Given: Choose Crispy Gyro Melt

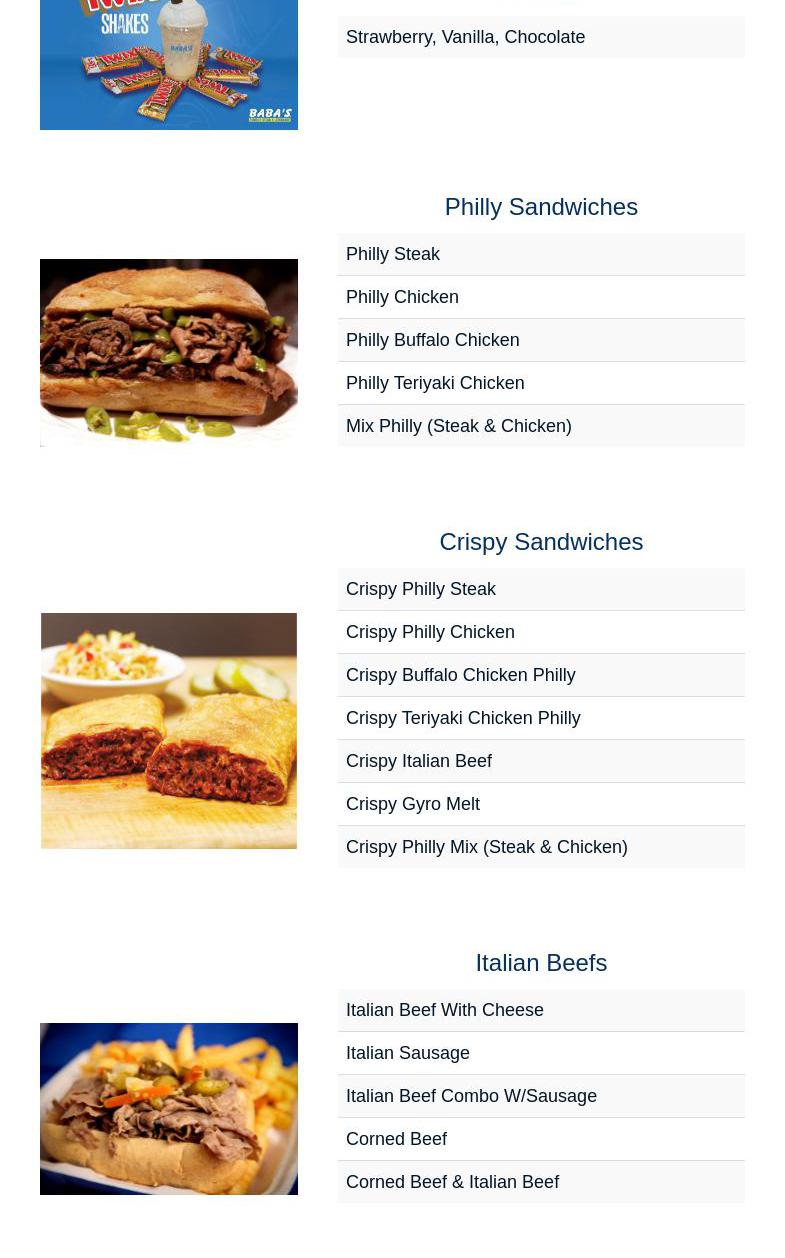Looking at the screenshot, I should point(541,804).
